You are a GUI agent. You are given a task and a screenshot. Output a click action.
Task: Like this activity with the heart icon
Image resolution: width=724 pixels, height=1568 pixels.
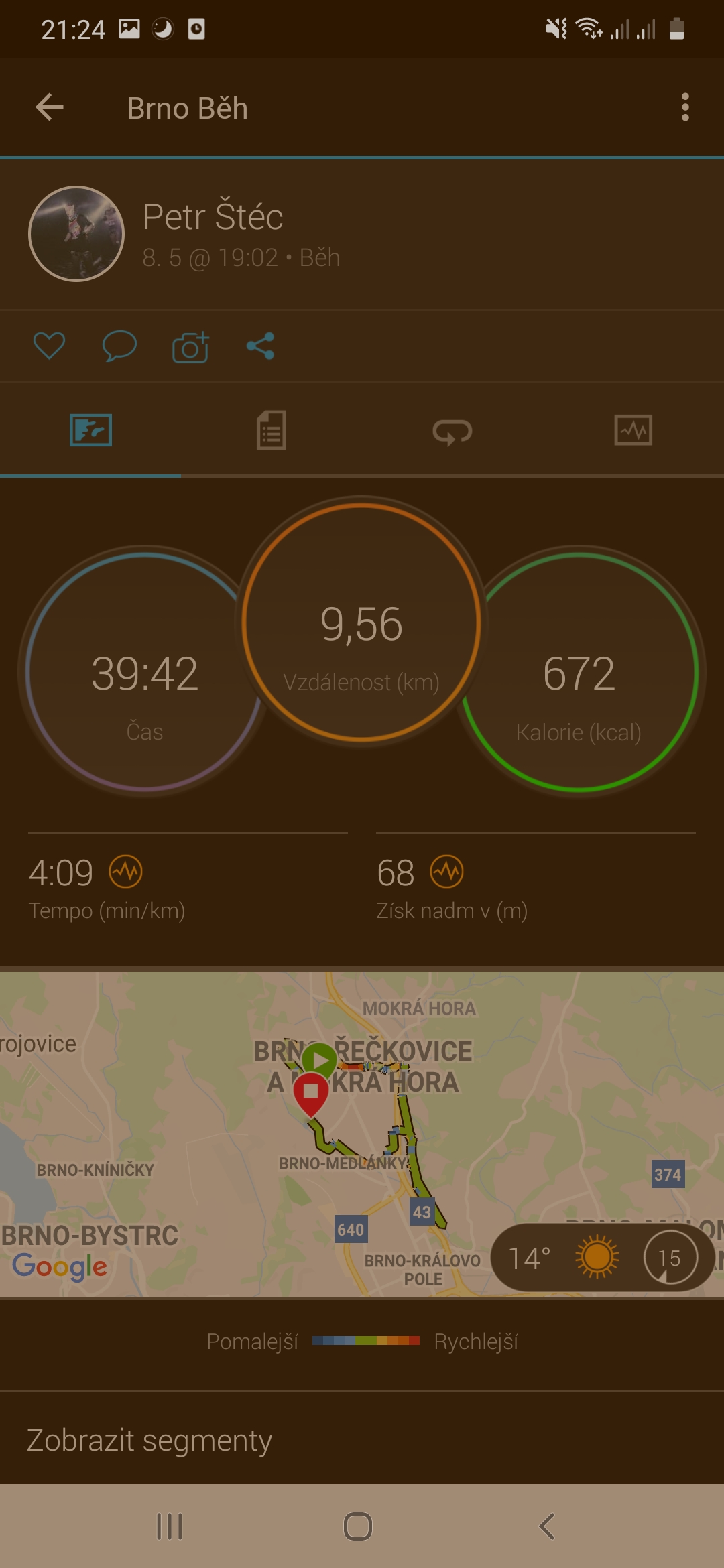(49, 346)
